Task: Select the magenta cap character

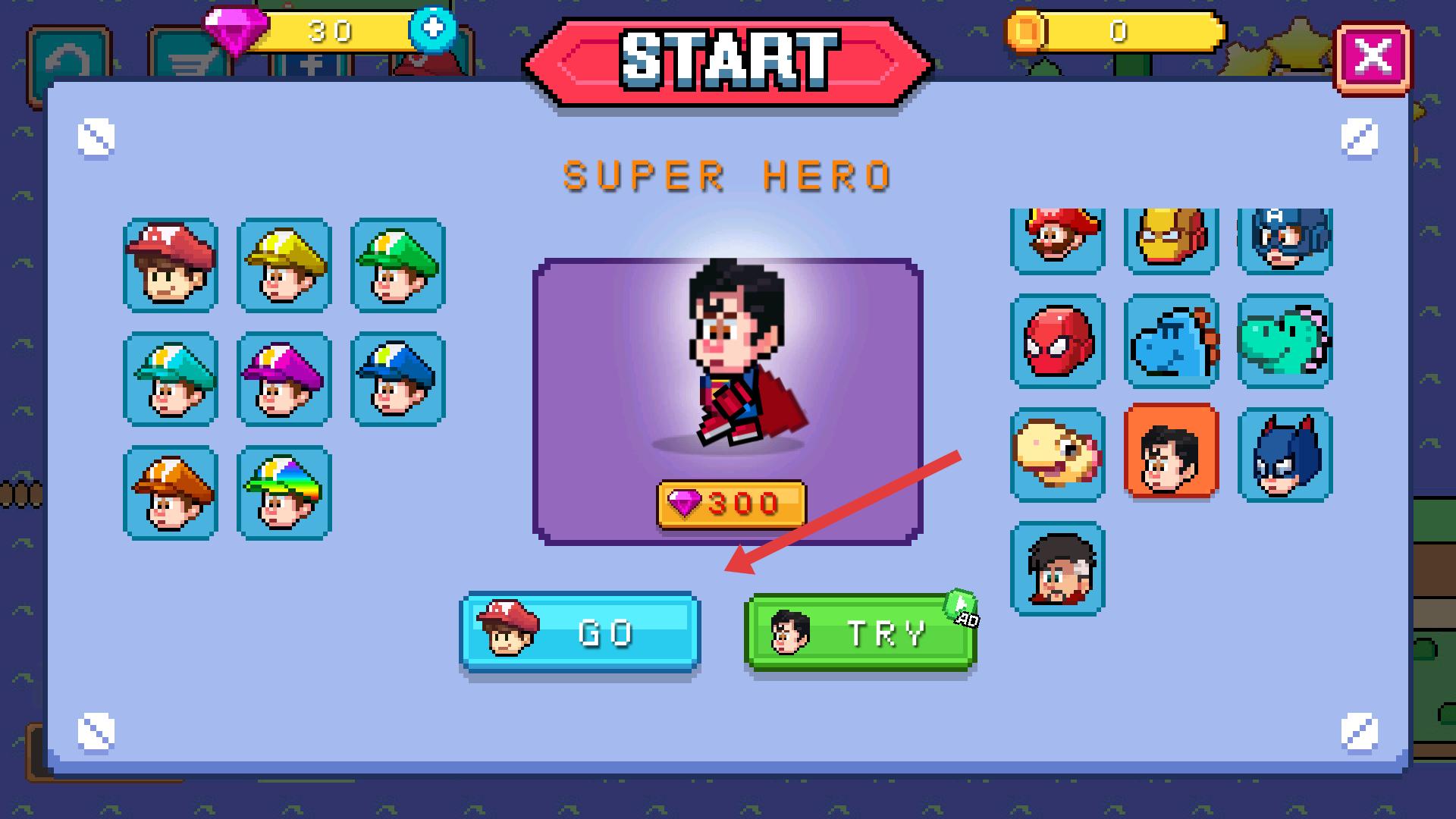Action: (284, 379)
